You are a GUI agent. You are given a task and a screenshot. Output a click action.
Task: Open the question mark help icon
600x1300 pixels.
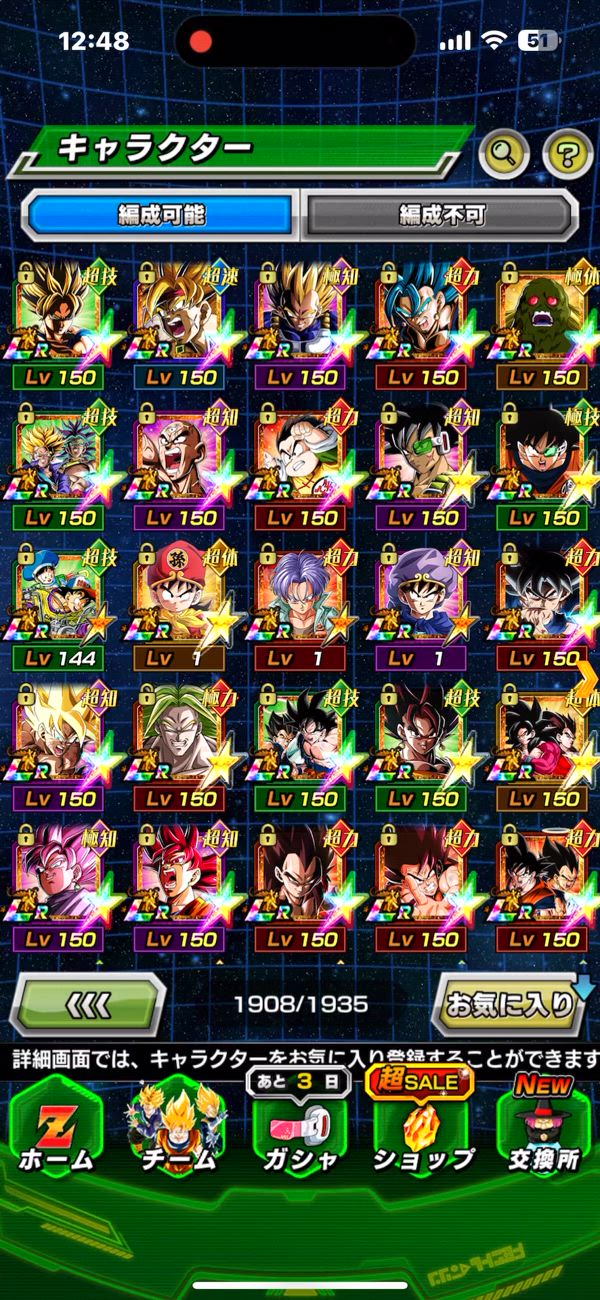(567, 153)
